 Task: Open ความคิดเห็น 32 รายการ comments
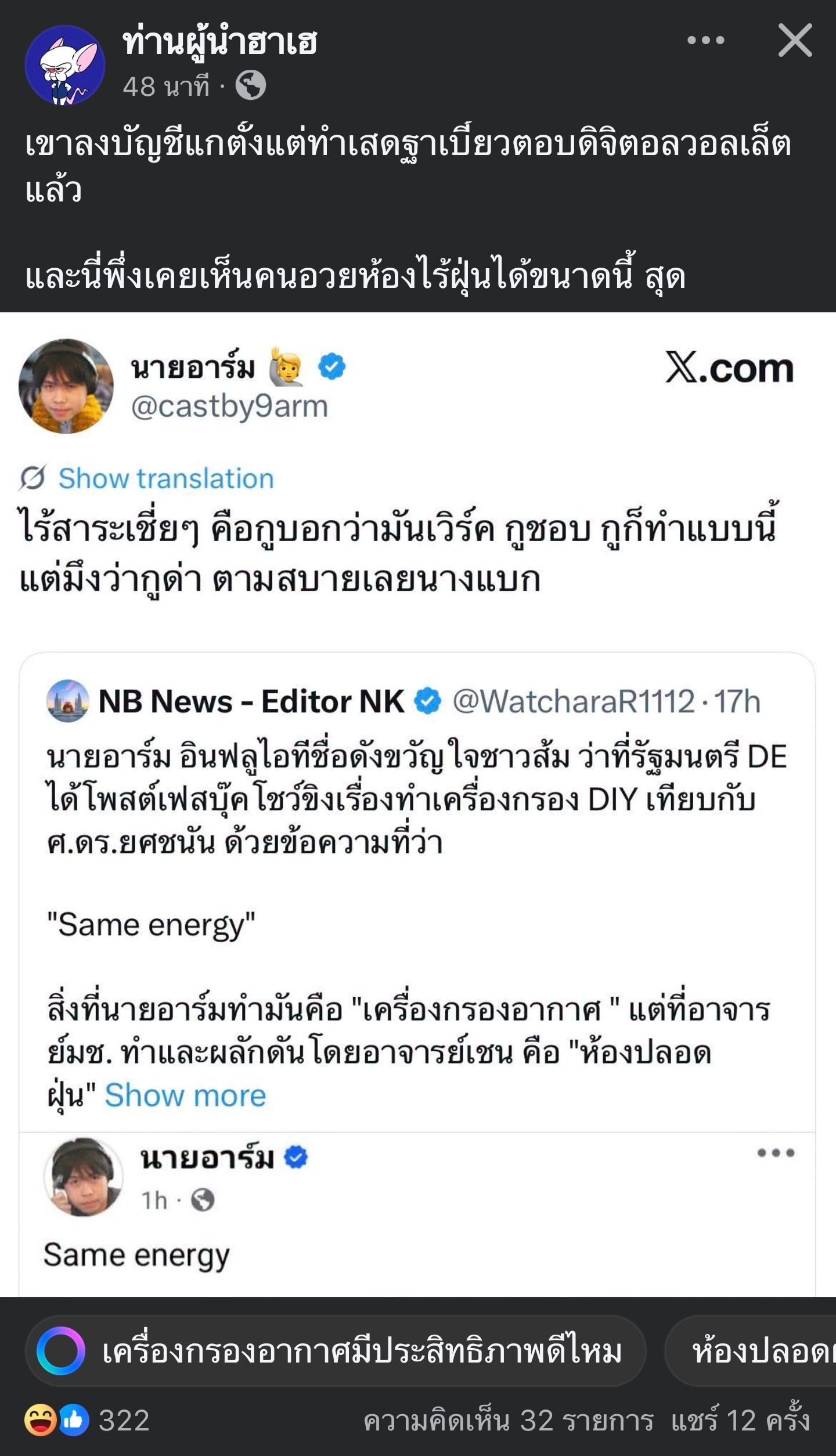(509, 1421)
